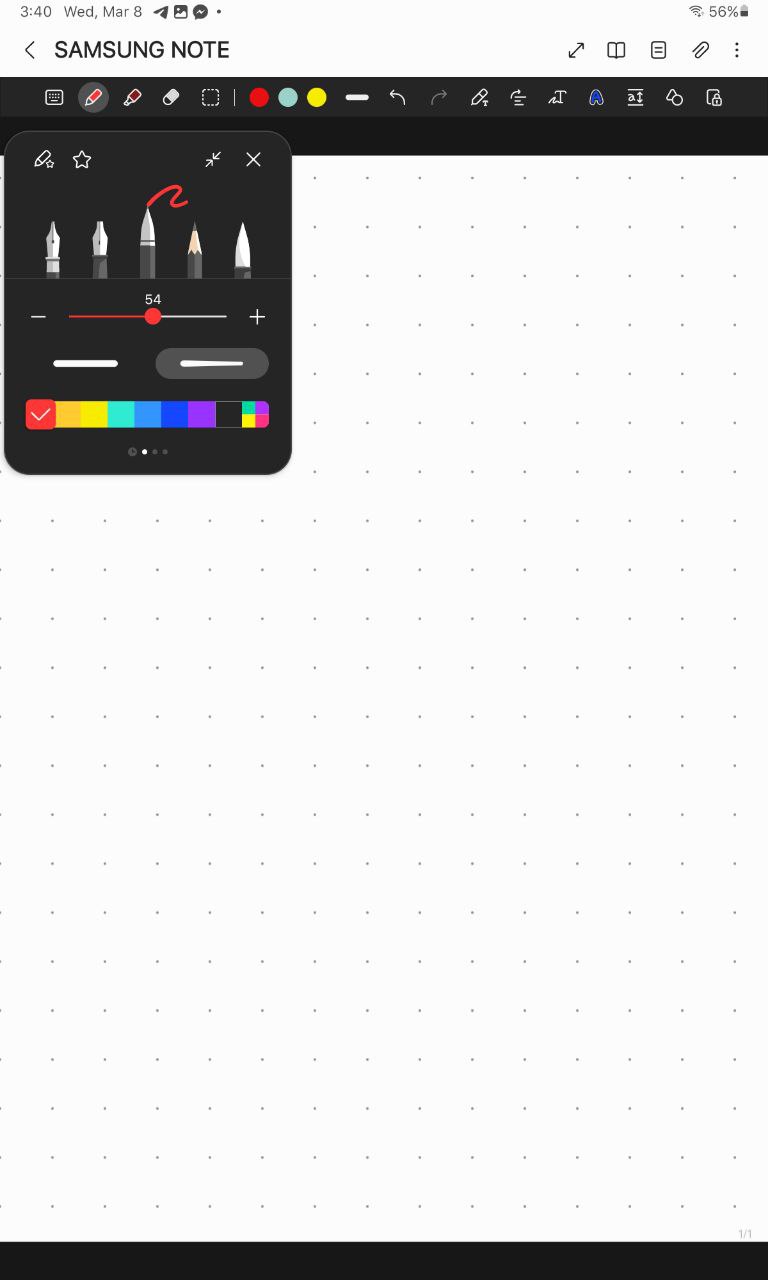Select the cyan swatch in palette
Screen dimensions: 768x1280
pos(120,414)
